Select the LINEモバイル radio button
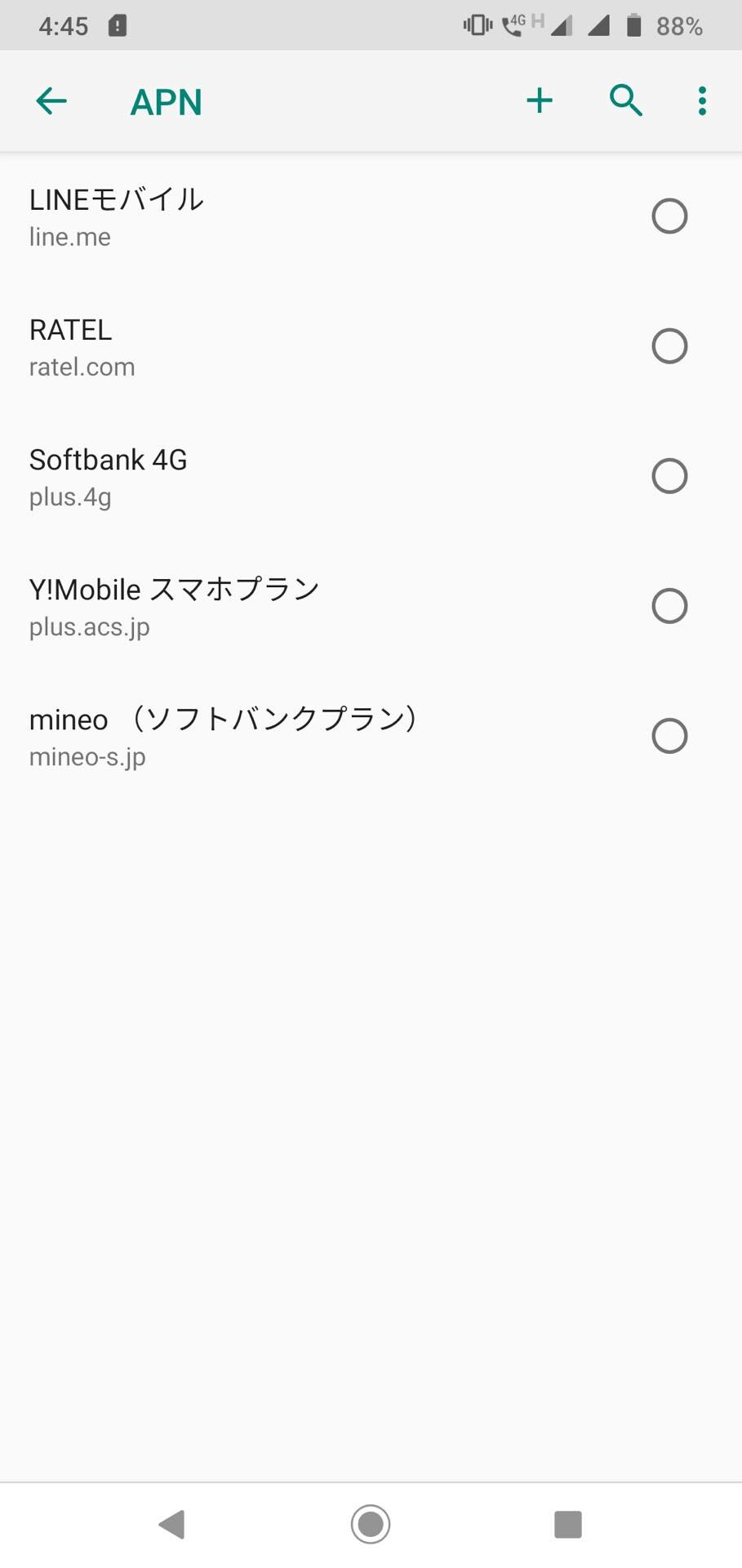Screen dimensions: 742x1568 669,216
